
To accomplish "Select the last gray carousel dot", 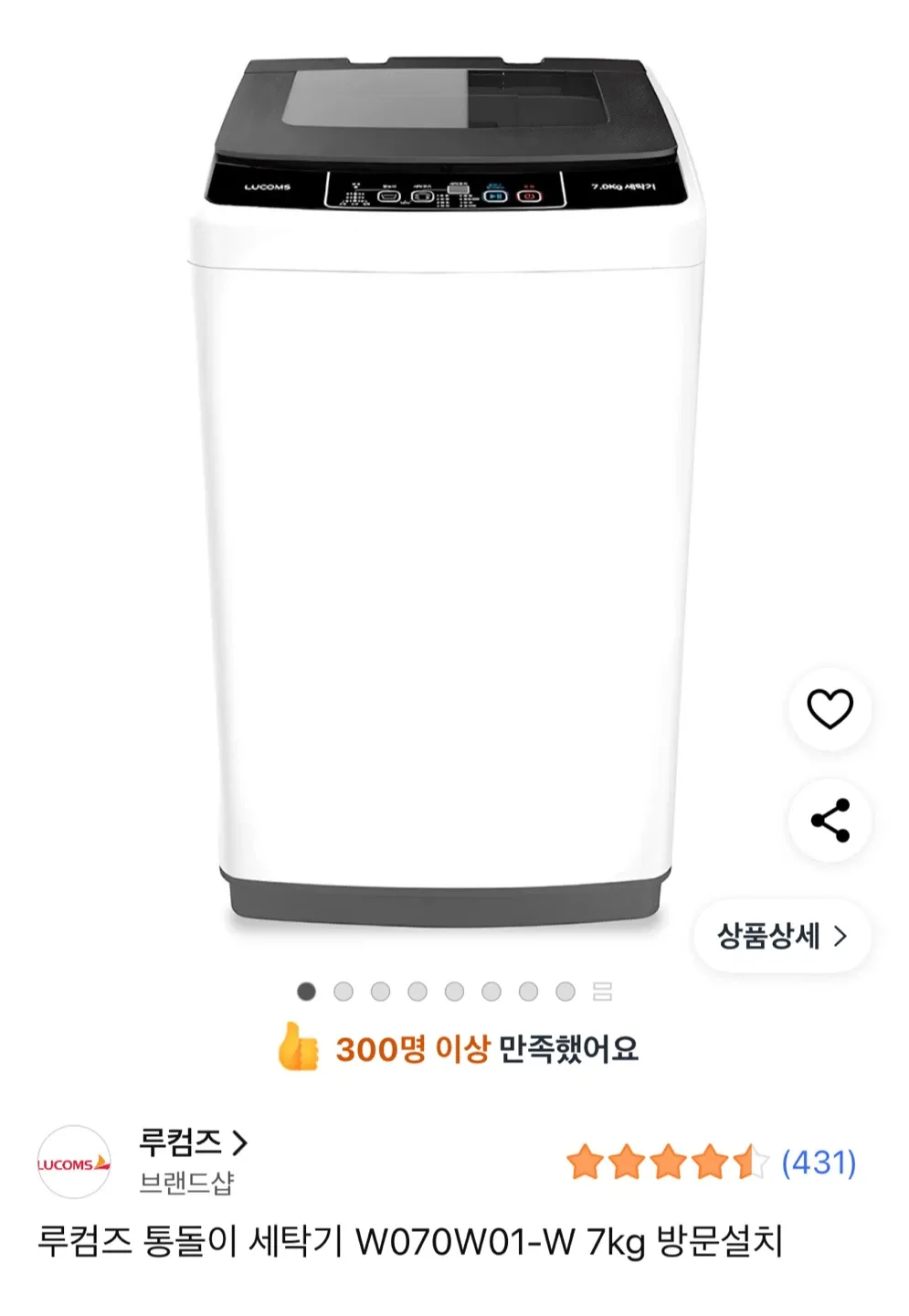I will (x=564, y=990).
